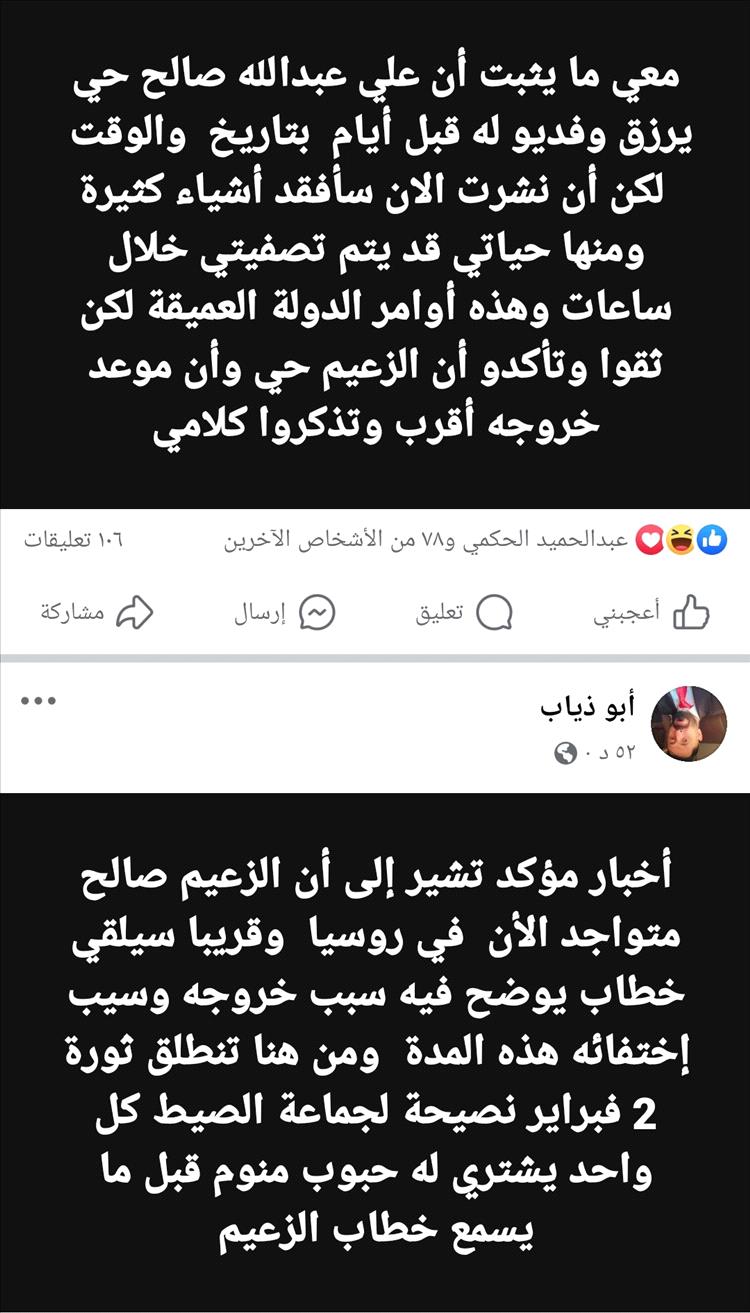View the ١٠٦ تعليقات comments
750x1313 pixels.
tap(73, 541)
